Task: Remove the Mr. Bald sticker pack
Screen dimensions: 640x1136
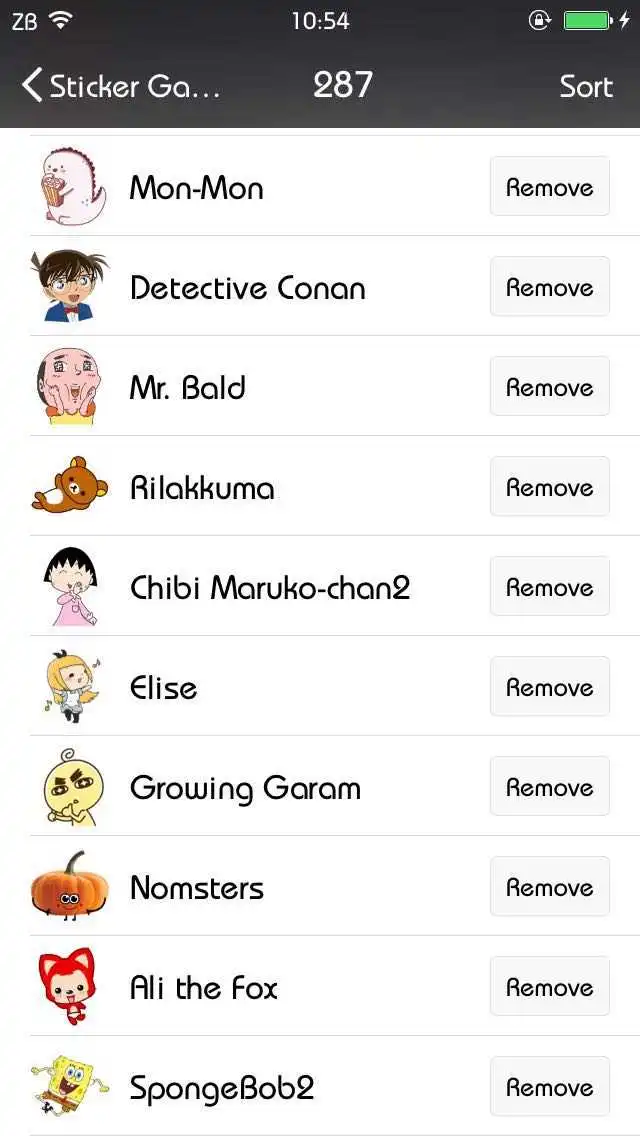Action: tap(549, 387)
